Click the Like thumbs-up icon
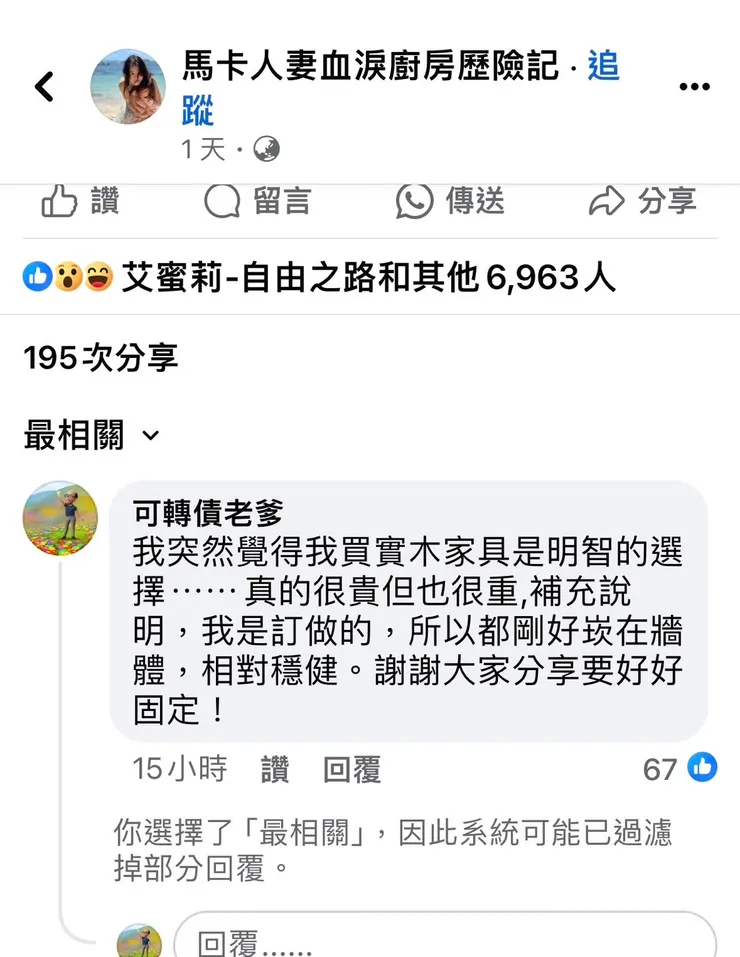The image size is (740, 957). coord(58,201)
